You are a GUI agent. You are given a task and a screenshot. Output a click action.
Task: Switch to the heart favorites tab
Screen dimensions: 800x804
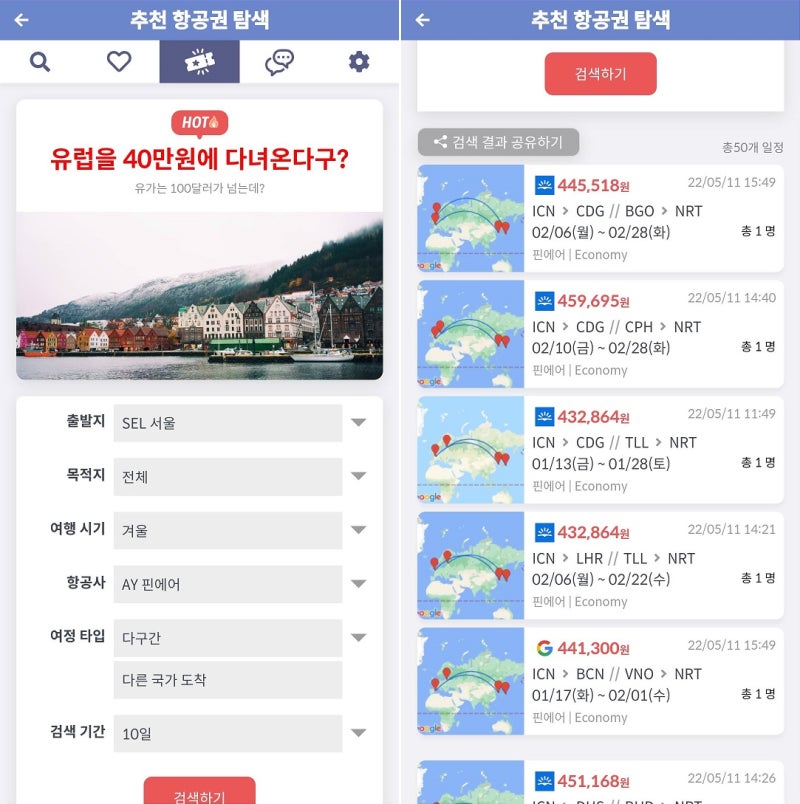[x=119, y=62]
